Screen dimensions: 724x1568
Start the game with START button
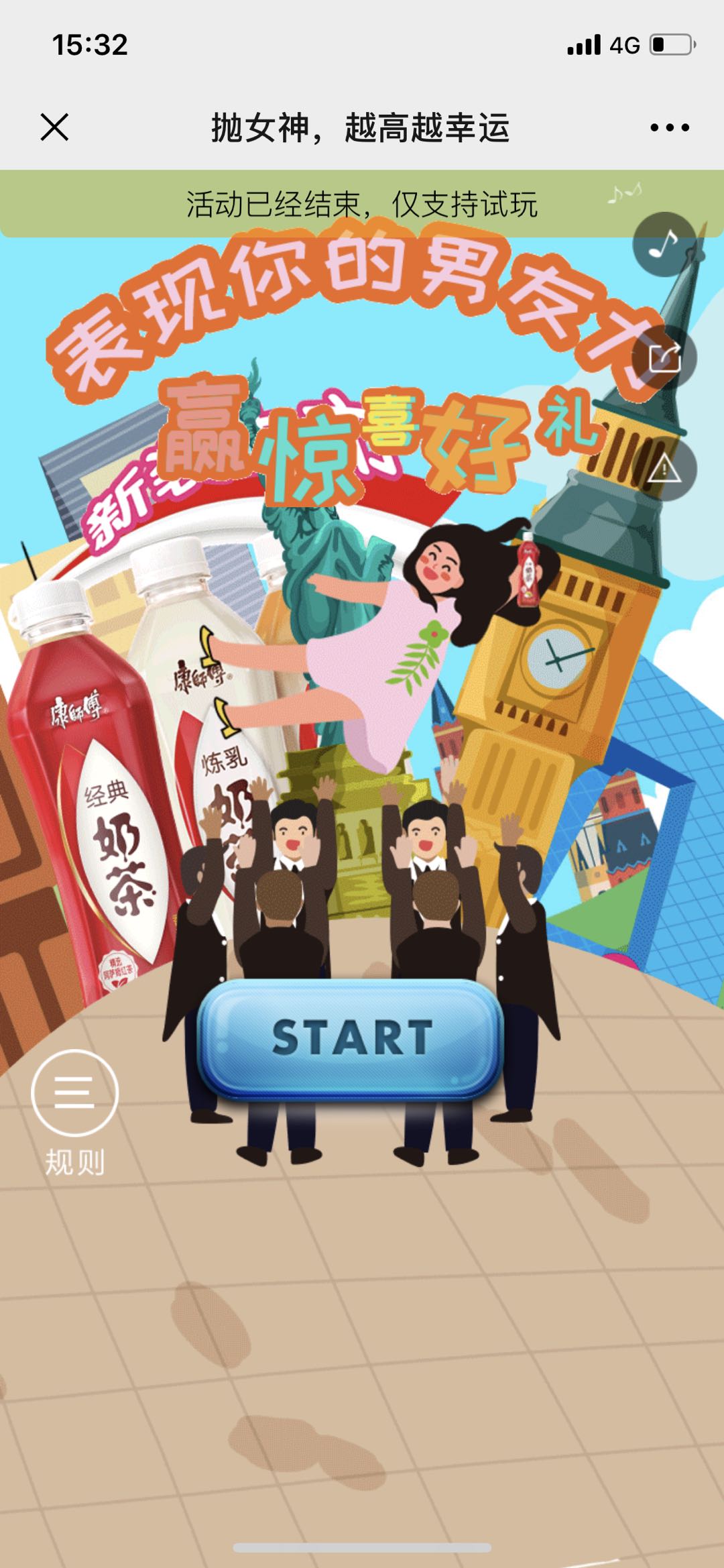click(351, 1039)
